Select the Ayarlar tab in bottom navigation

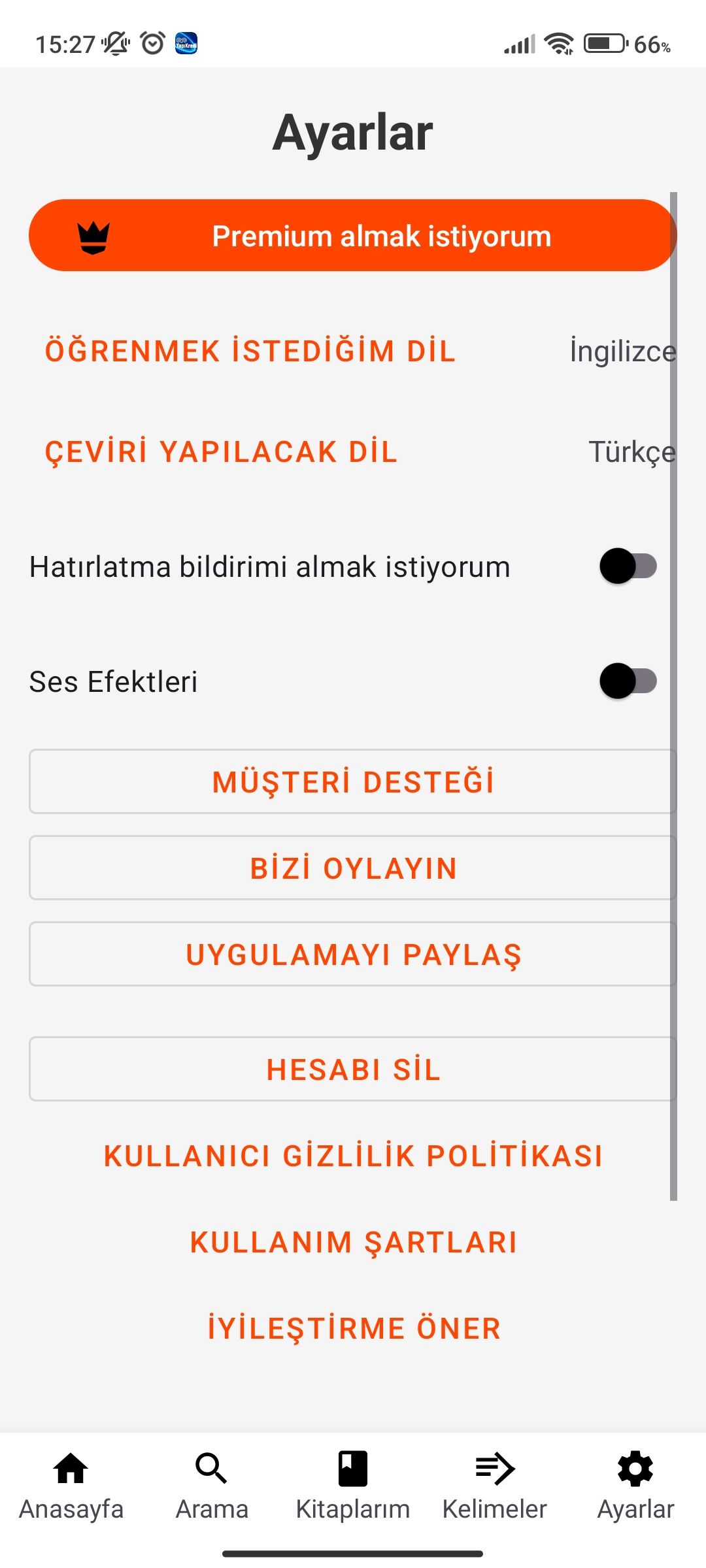[x=635, y=1486]
